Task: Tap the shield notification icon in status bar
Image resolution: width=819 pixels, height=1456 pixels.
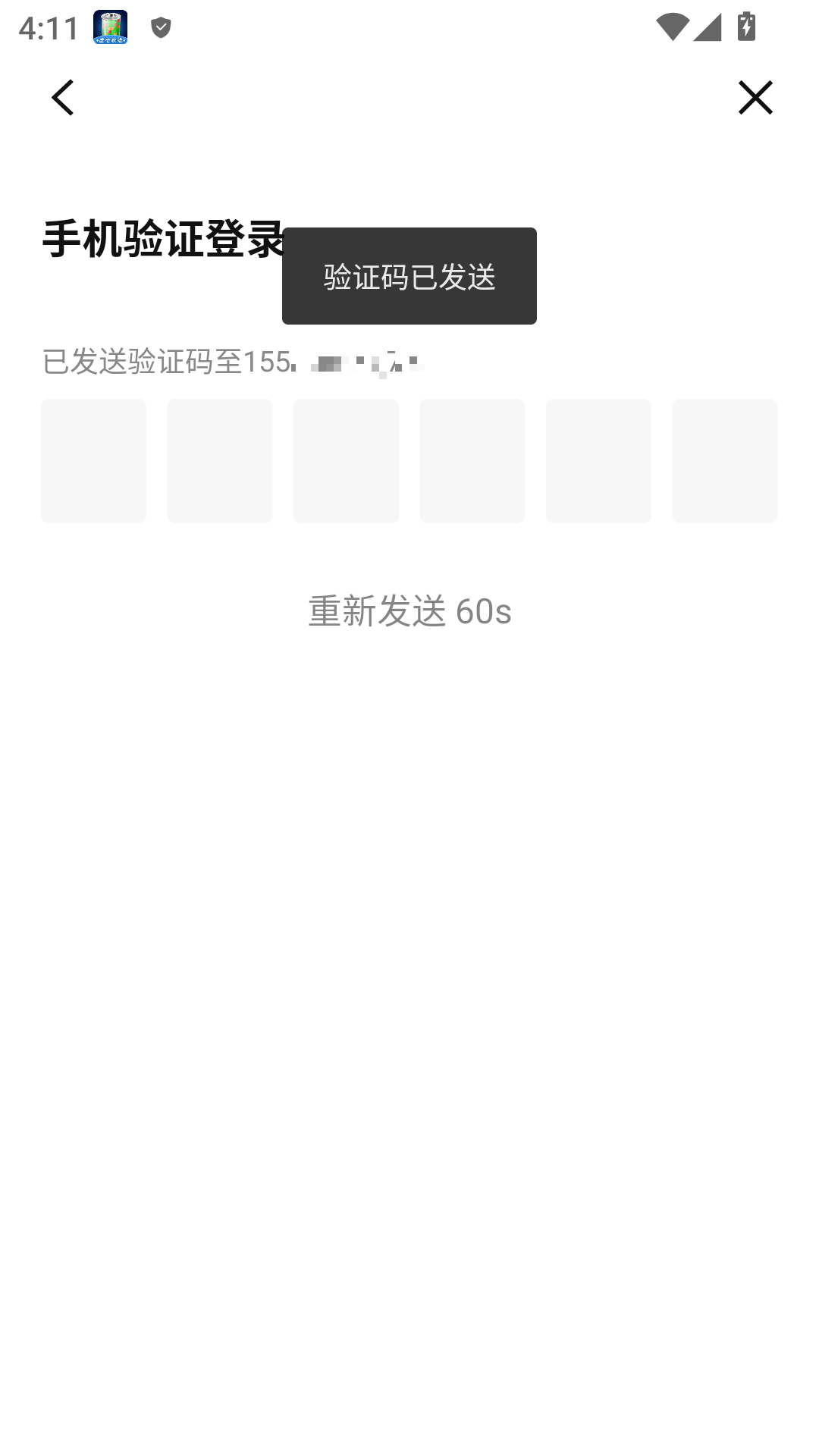Action: 159,27
